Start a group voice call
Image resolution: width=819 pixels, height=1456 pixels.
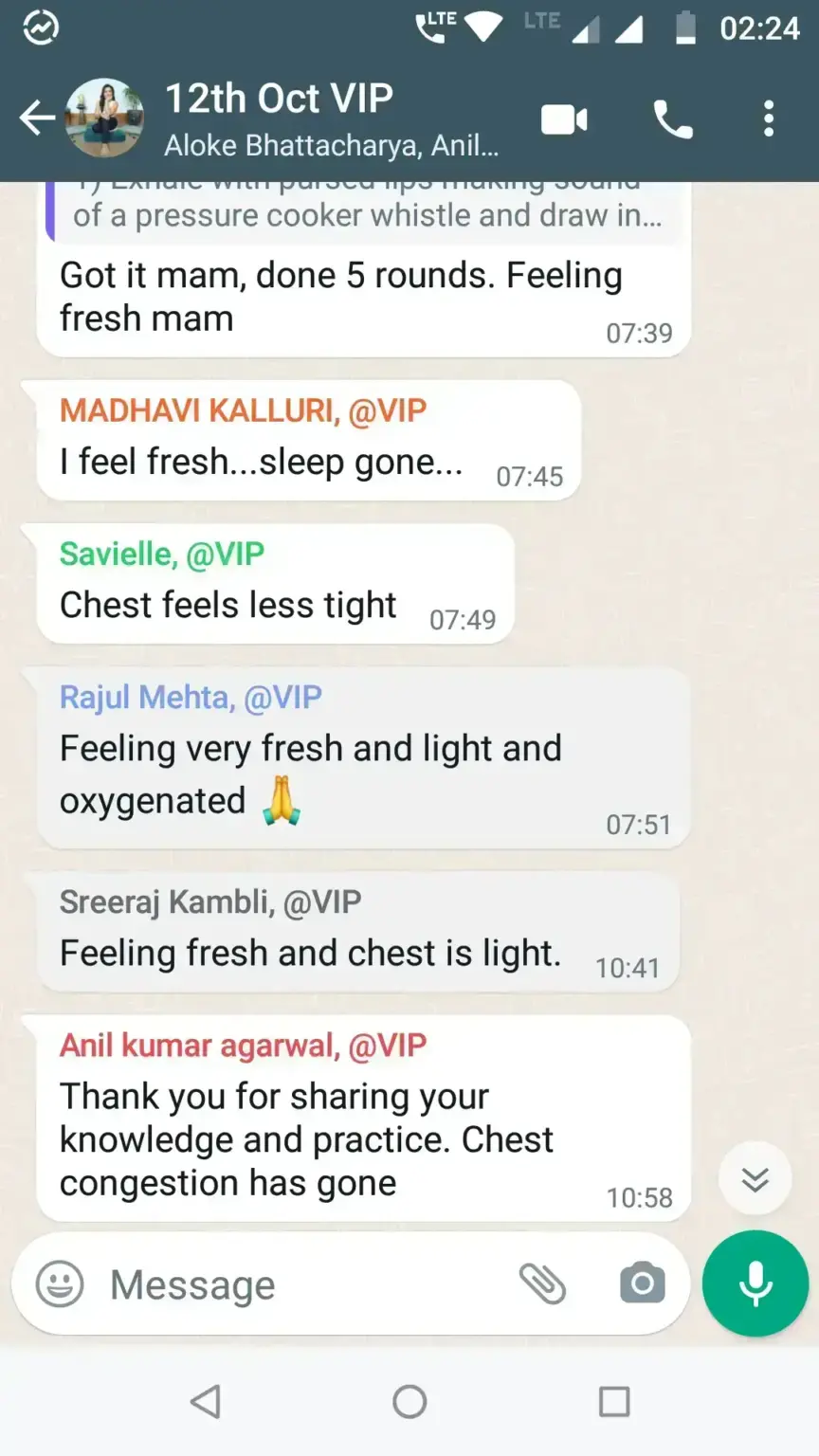tap(673, 120)
